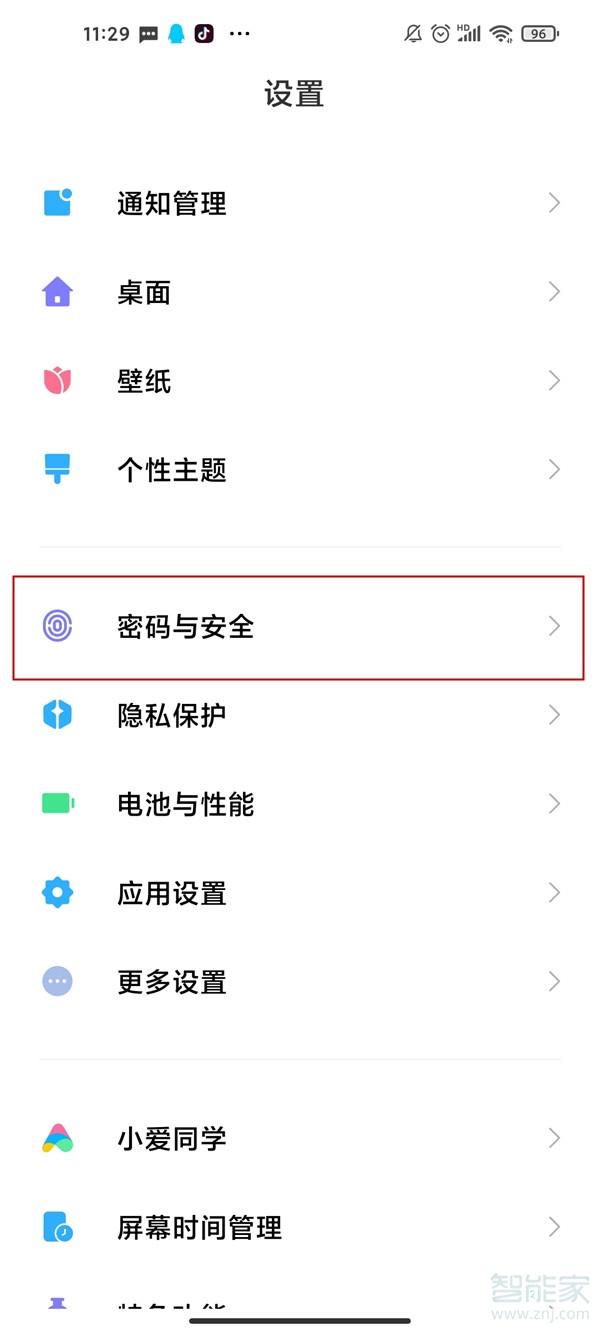Open 个性主题
Viewport: 600px width, 1333px height.
click(x=172, y=470)
